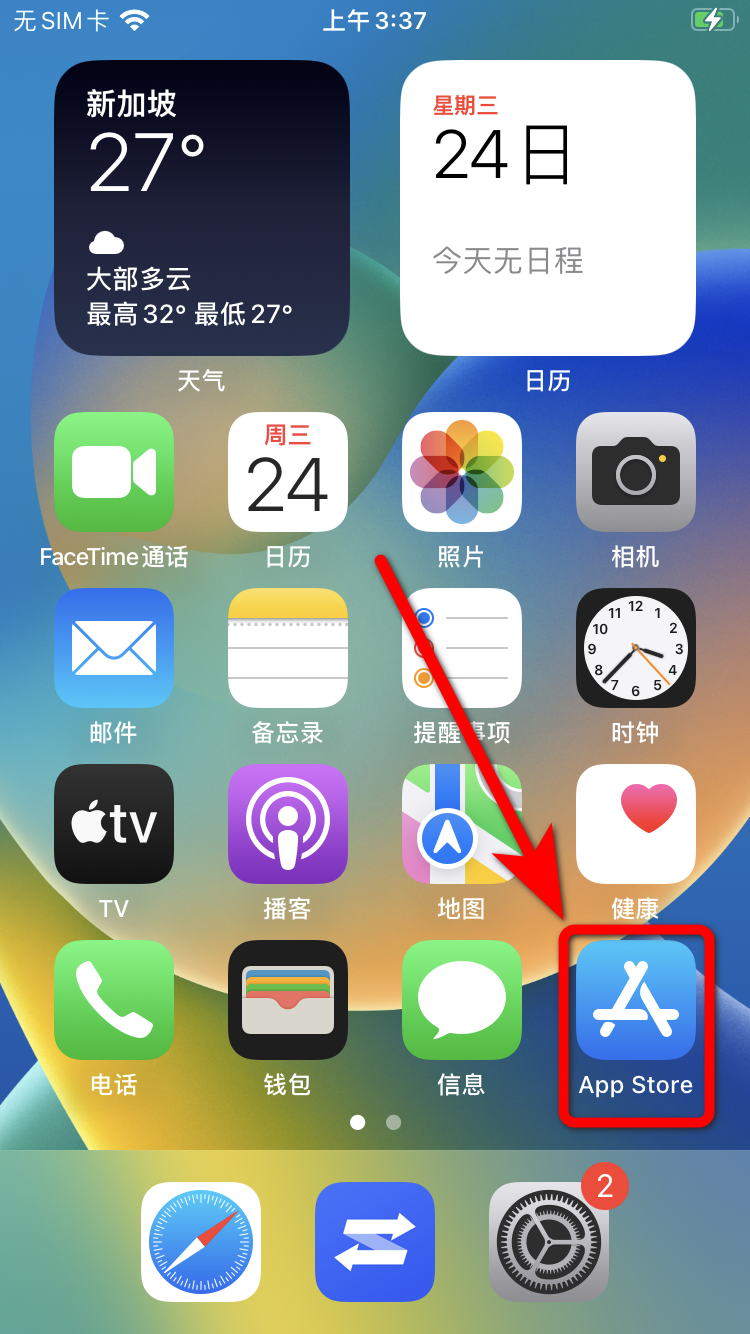750x1334 pixels.
Task: Open the 信息 messages app
Action: (461, 1000)
